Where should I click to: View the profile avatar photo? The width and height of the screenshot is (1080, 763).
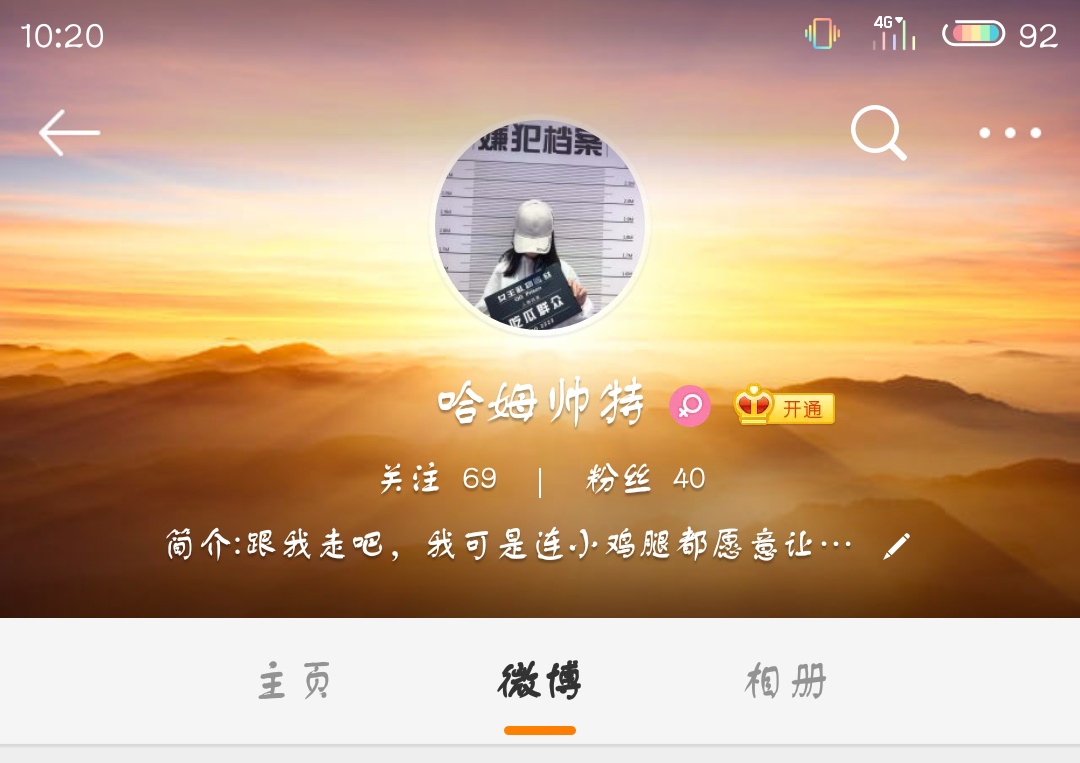click(540, 226)
